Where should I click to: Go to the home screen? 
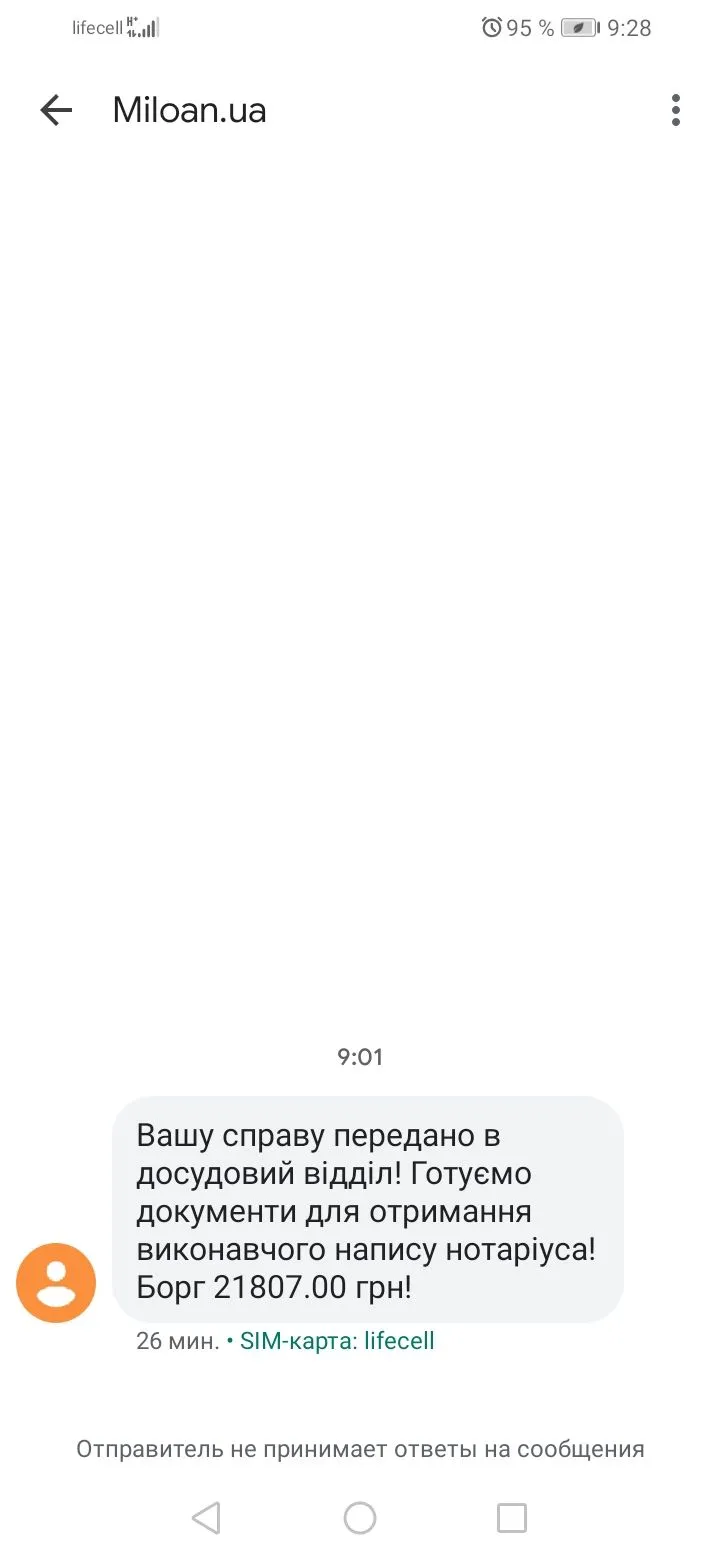click(x=360, y=1518)
